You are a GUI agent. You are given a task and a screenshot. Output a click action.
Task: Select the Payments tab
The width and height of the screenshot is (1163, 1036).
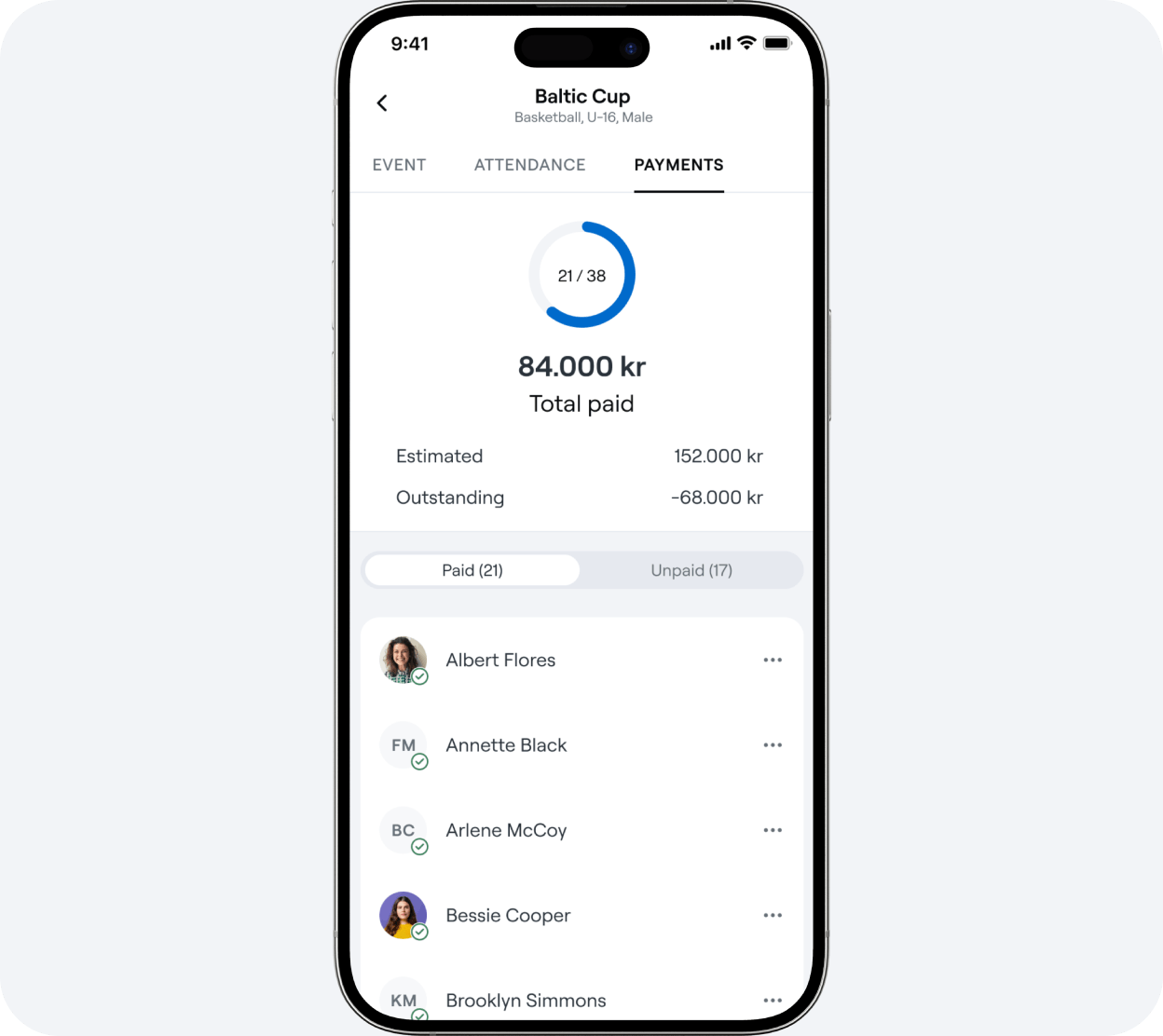(678, 165)
